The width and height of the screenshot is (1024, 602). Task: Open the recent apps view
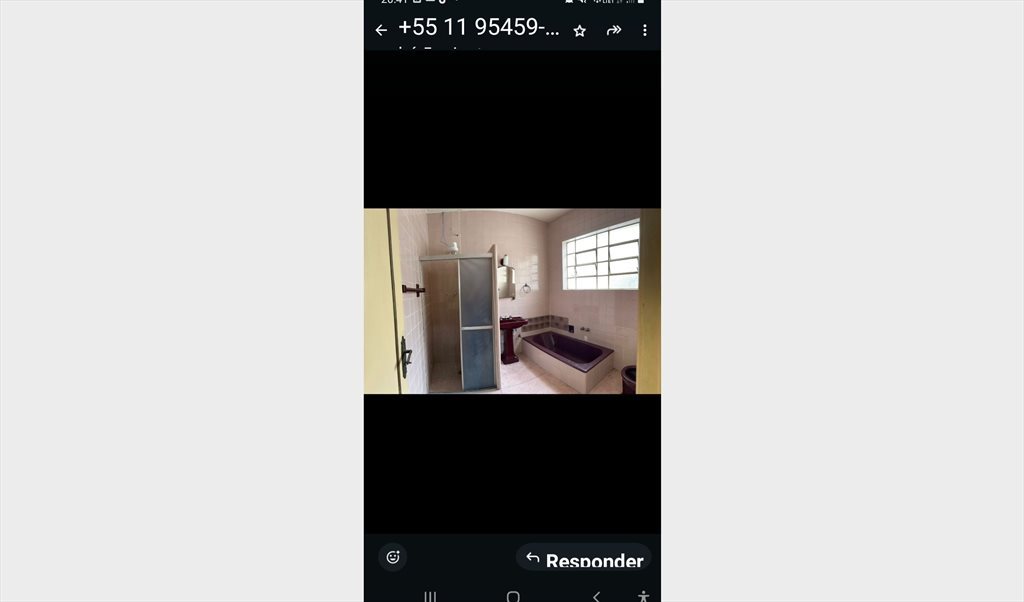pyautogui.click(x=430, y=596)
